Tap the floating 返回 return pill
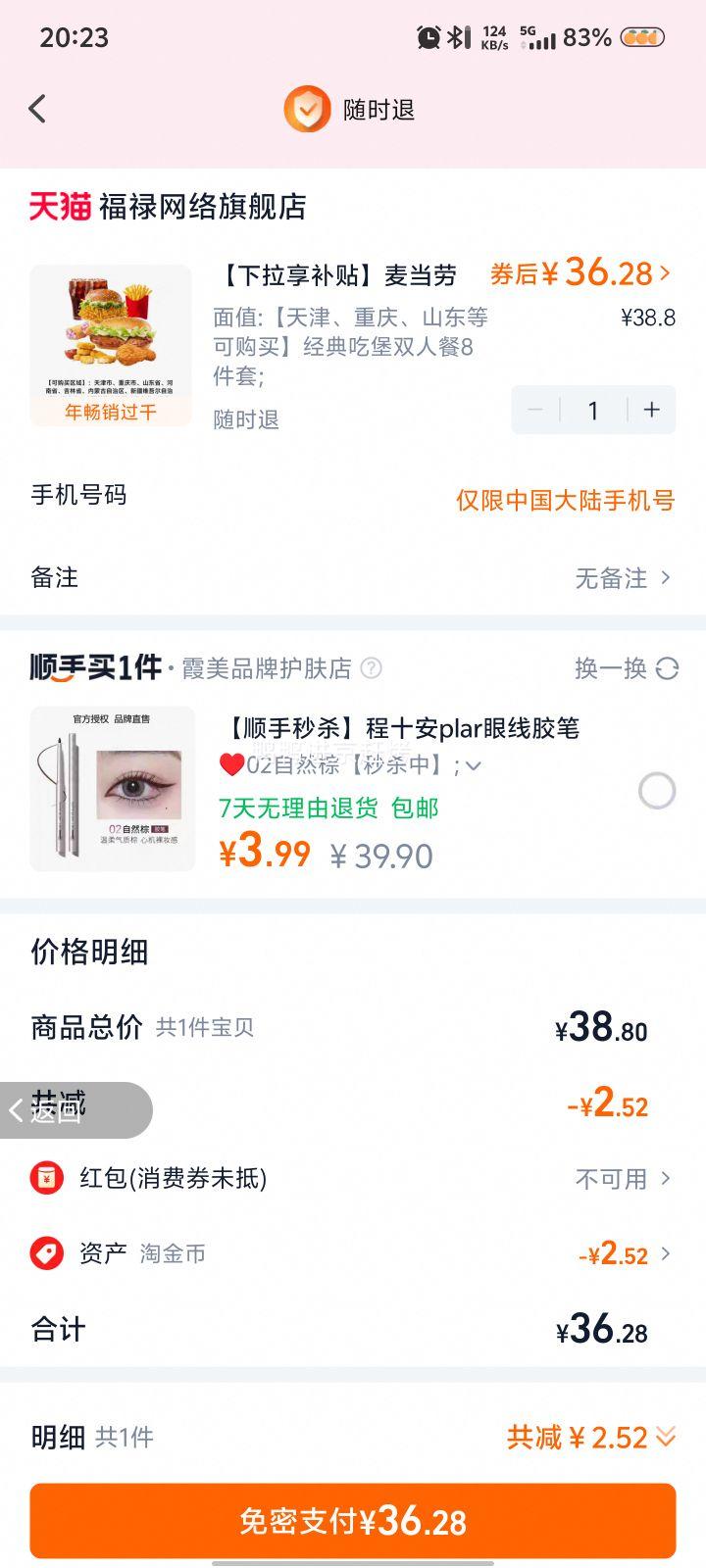This screenshot has height=1568, width=706. pyautogui.click(x=59, y=1110)
